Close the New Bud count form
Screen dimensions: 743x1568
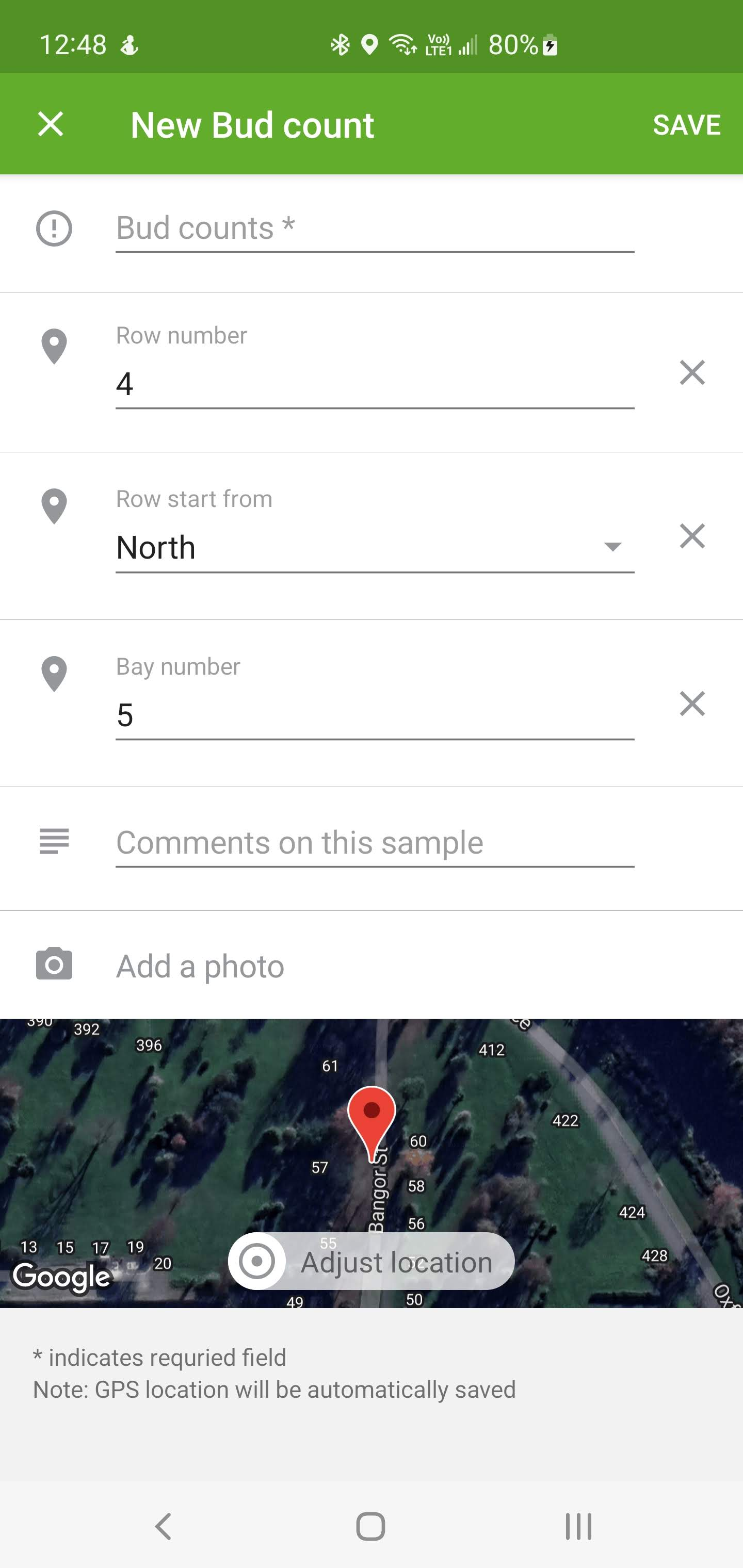click(51, 124)
